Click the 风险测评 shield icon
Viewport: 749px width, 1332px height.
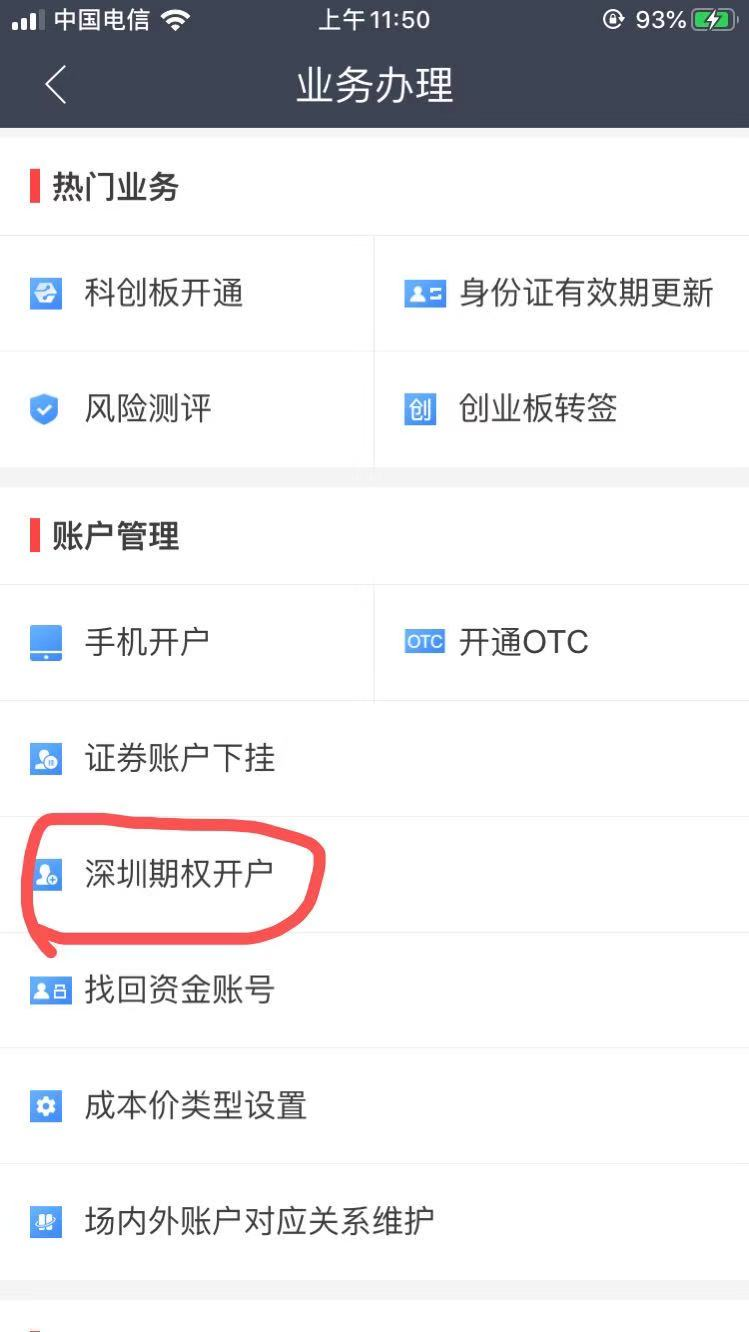[x=45, y=408]
